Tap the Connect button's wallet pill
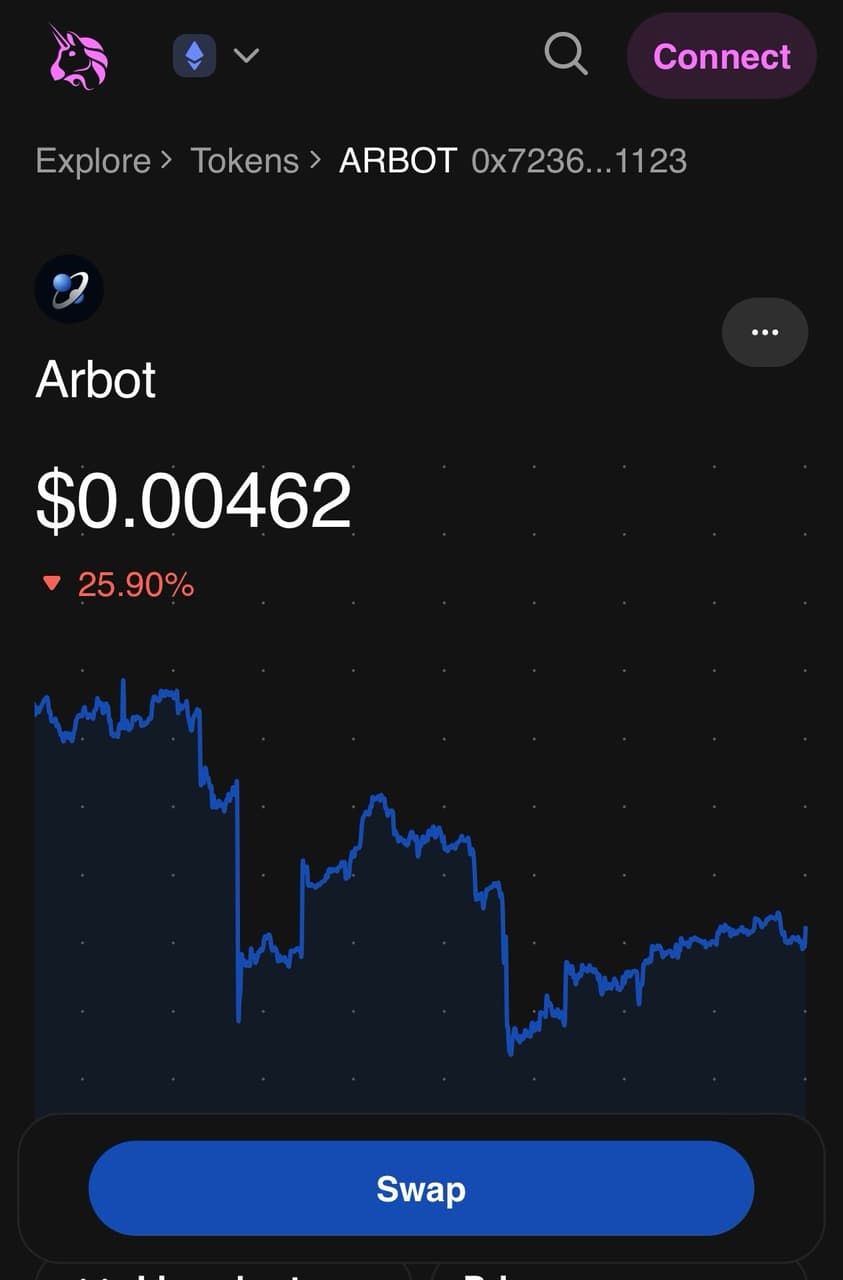Image resolution: width=843 pixels, height=1280 pixels. pos(721,57)
